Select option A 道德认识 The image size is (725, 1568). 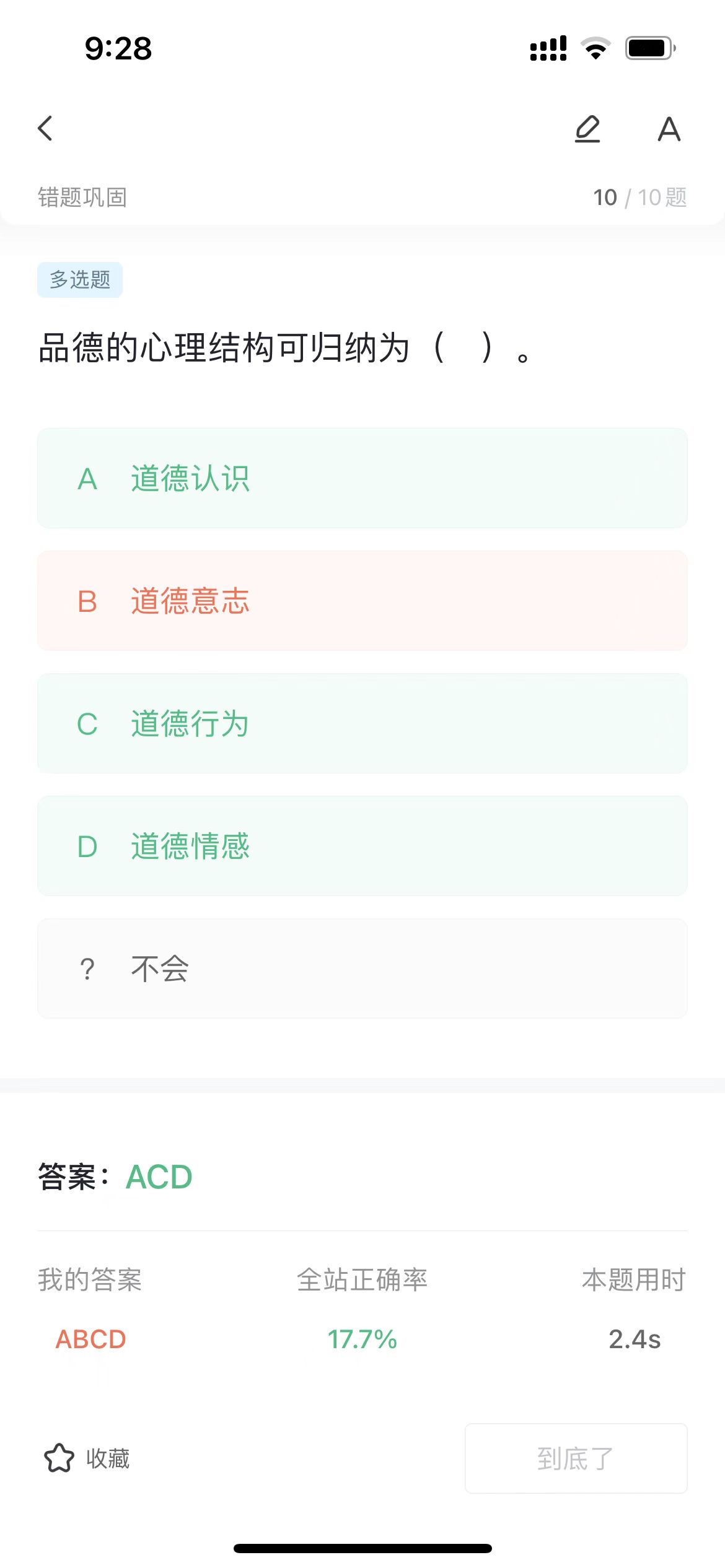pyautogui.click(x=362, y=478)
